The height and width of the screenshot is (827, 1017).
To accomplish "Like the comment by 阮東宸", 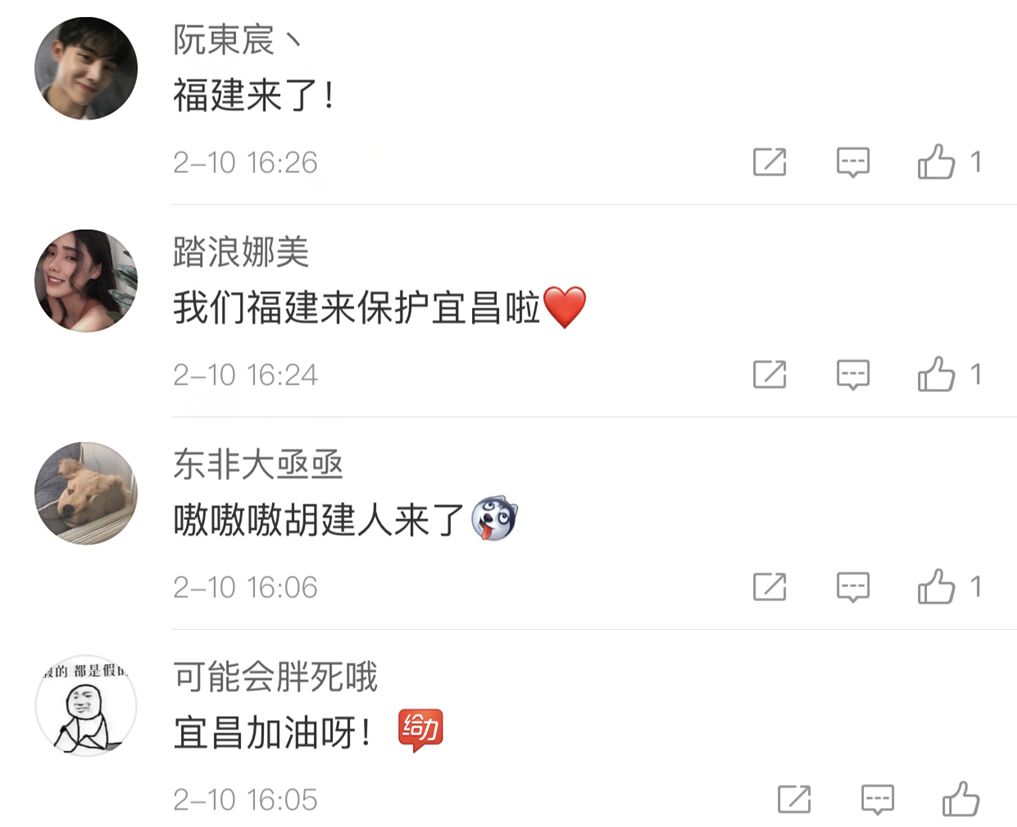I will click(937, 162).
